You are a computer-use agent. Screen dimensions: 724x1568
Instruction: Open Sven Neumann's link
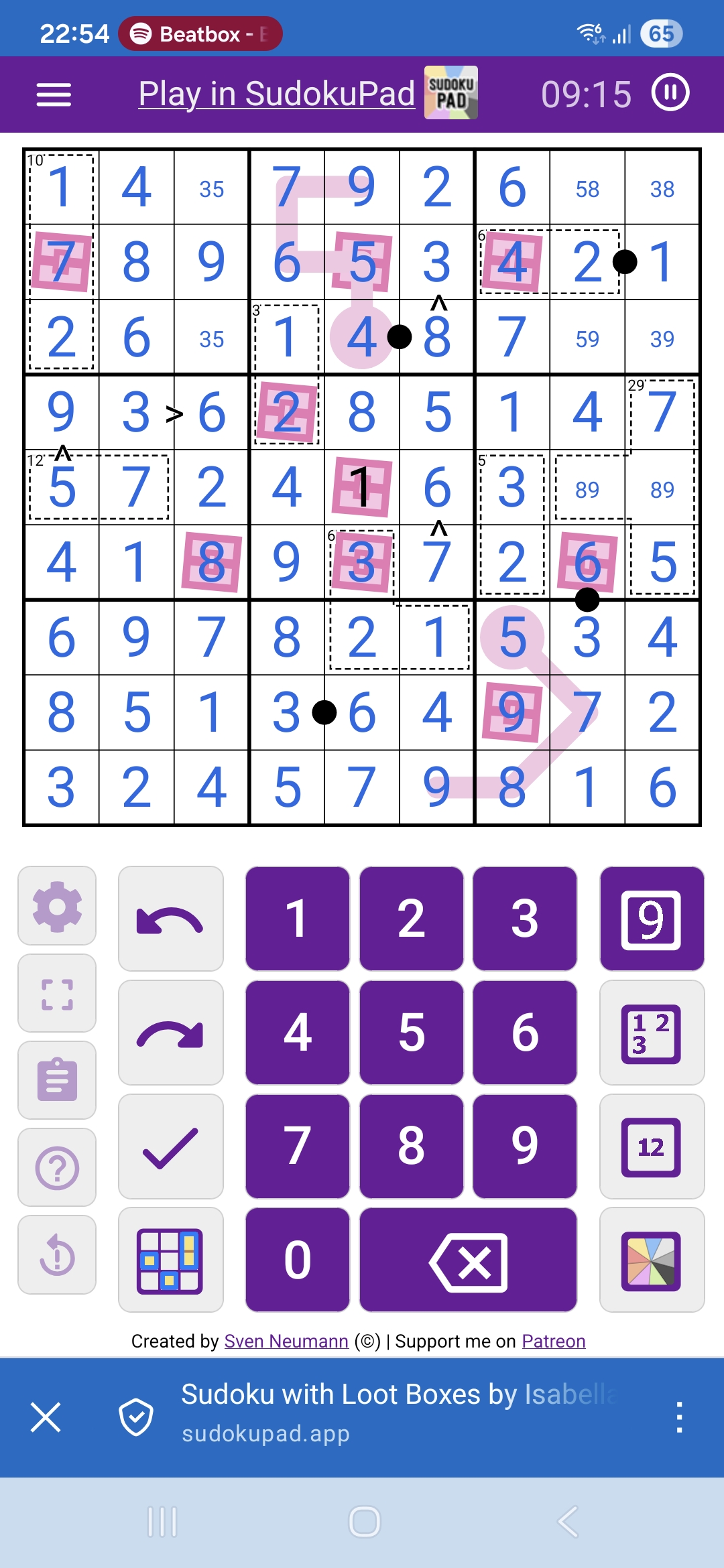(286, 1341)
